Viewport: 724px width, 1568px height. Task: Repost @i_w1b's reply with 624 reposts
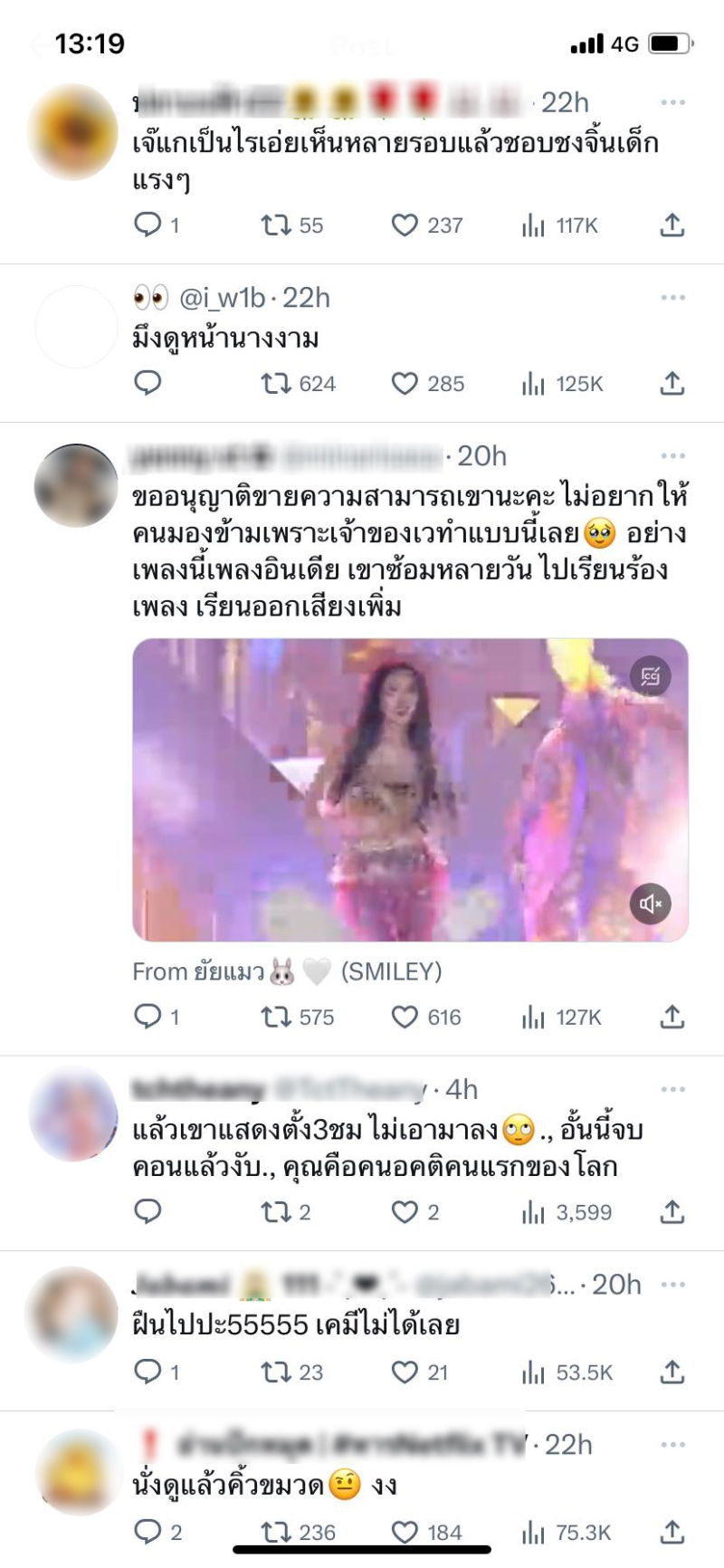[x=276, y=384]
